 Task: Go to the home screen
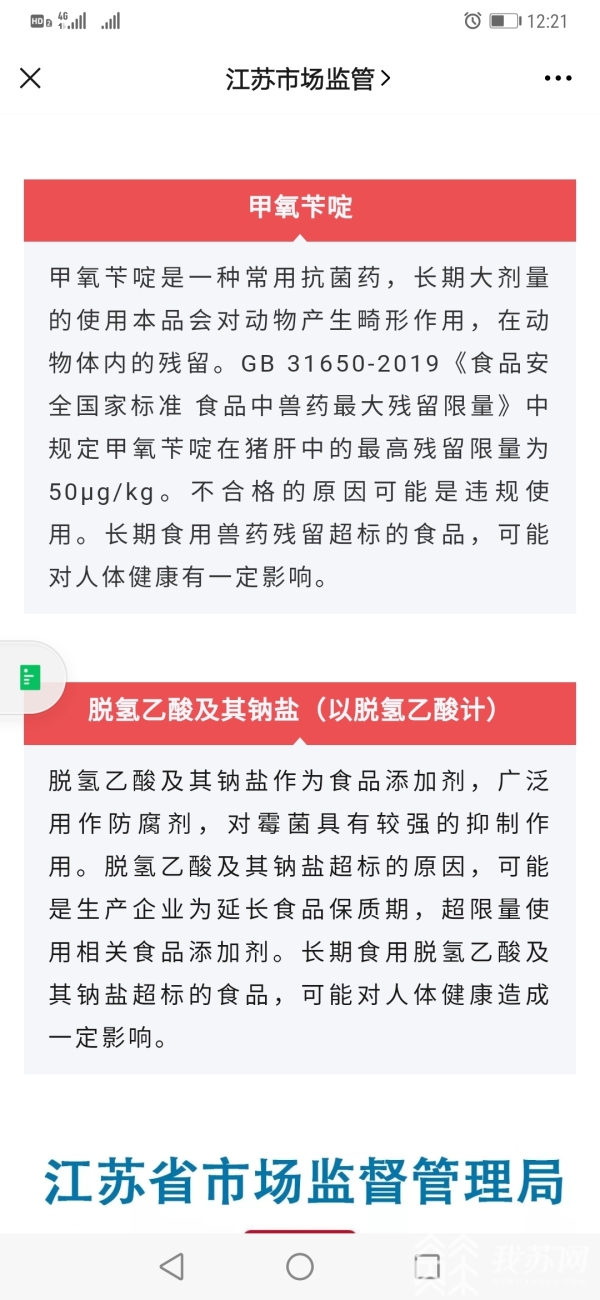pos(300,1266)
